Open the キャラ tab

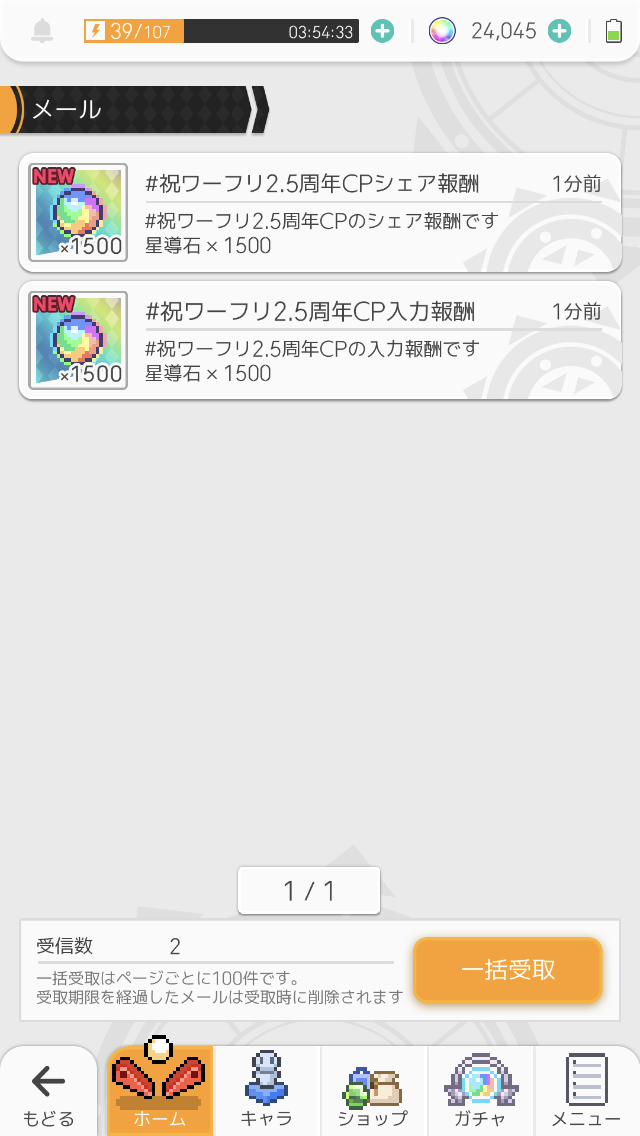click(x=267, y=1091)
